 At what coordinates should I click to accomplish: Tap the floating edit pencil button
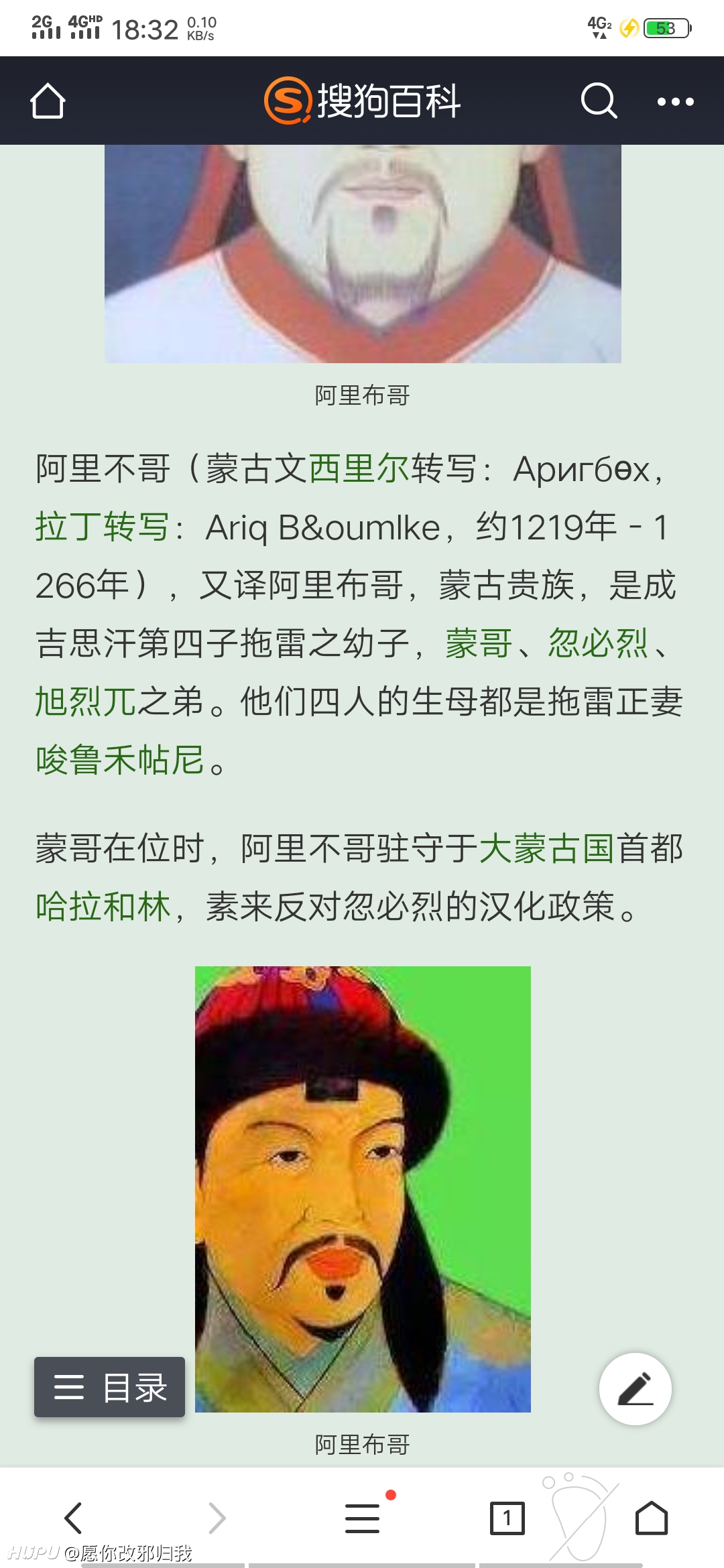[x=636, y=1389]
